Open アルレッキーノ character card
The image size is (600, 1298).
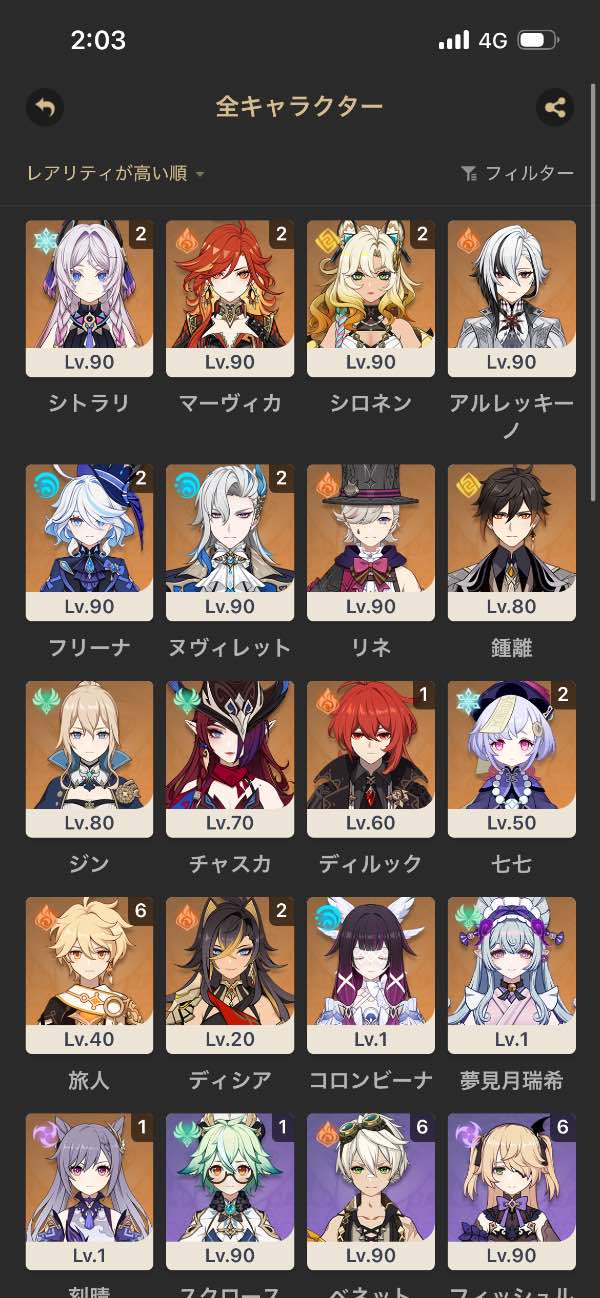coord(512,298)
